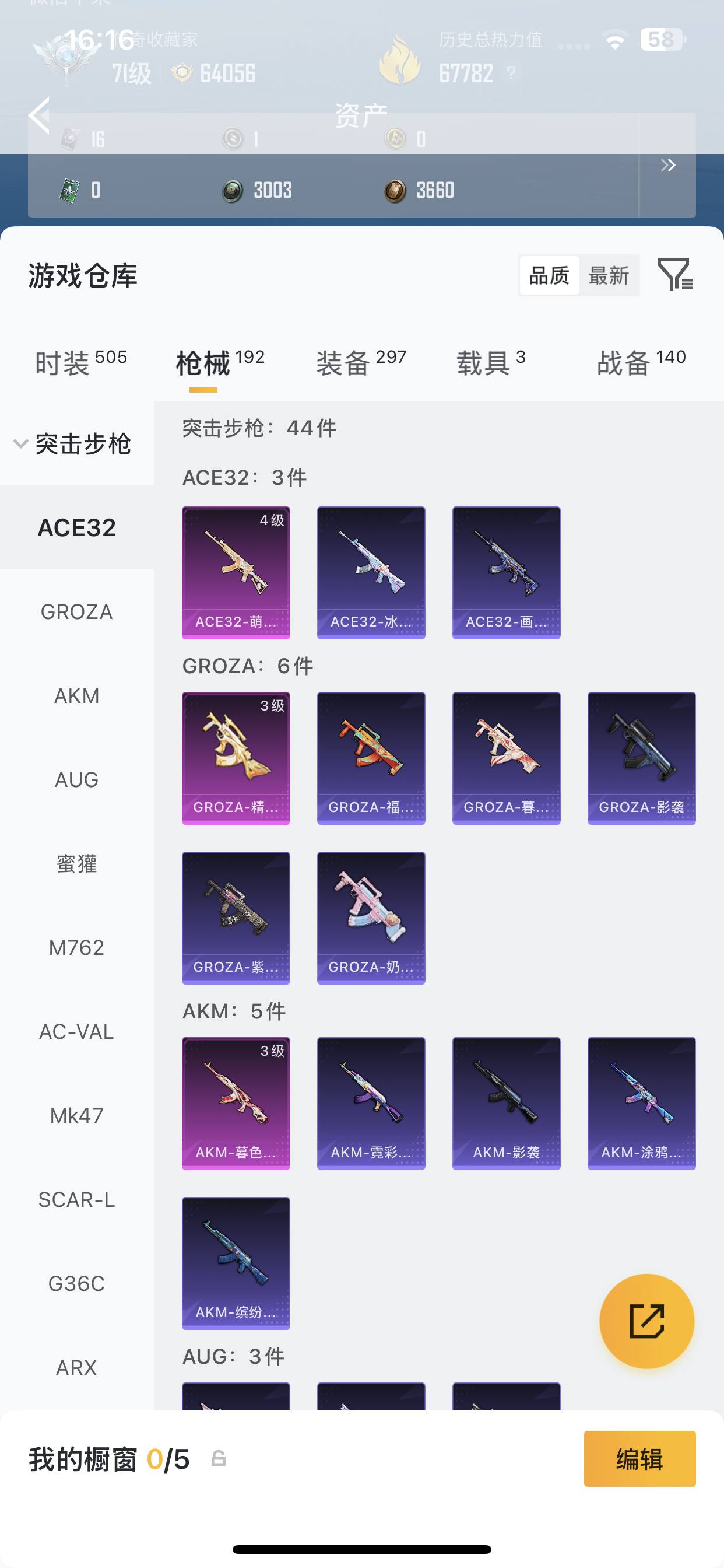Open sharing via the yellow floating share icon

click(647, 1321)
